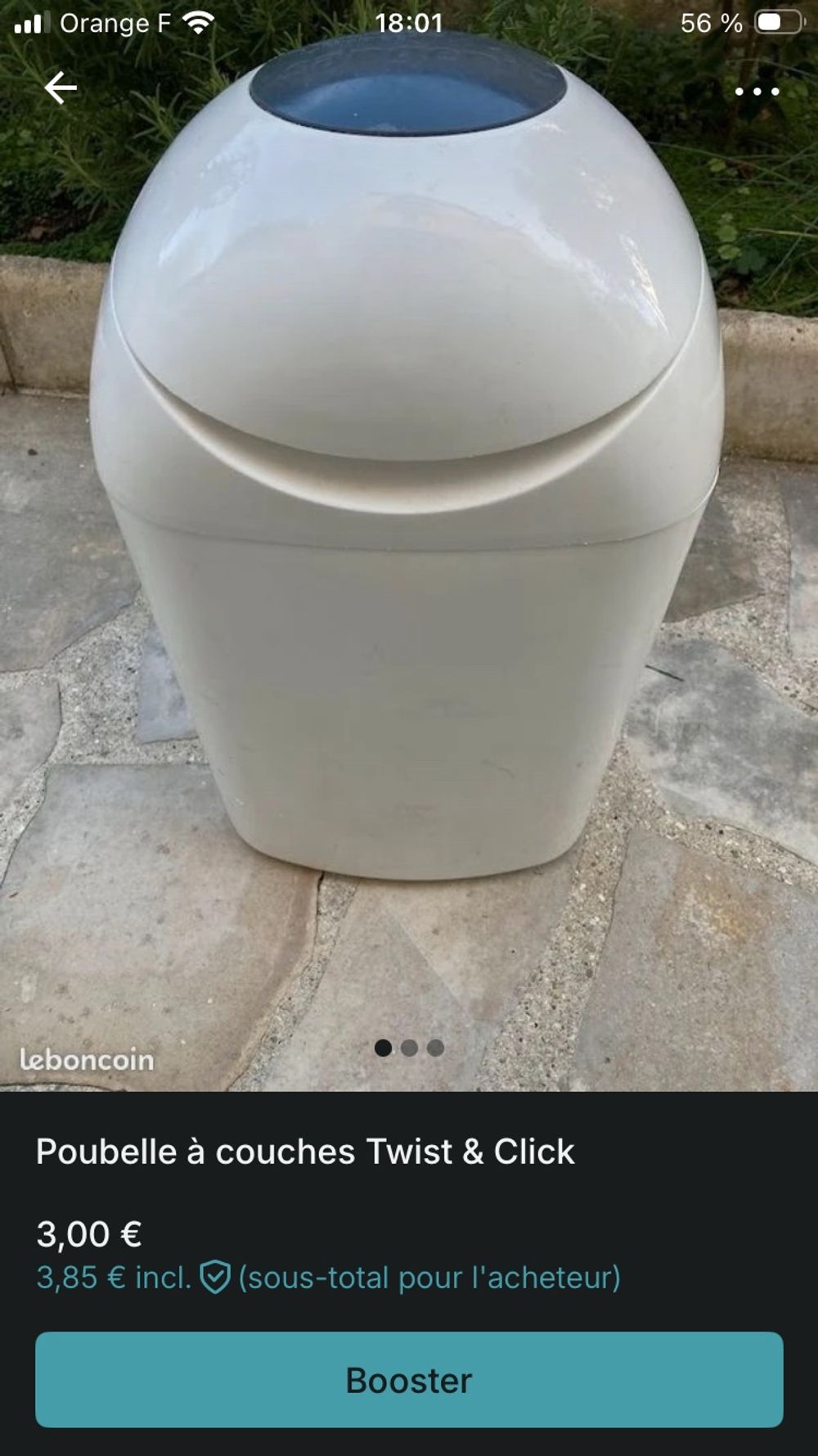Open the three-dot overflow menu

point(757,91)
